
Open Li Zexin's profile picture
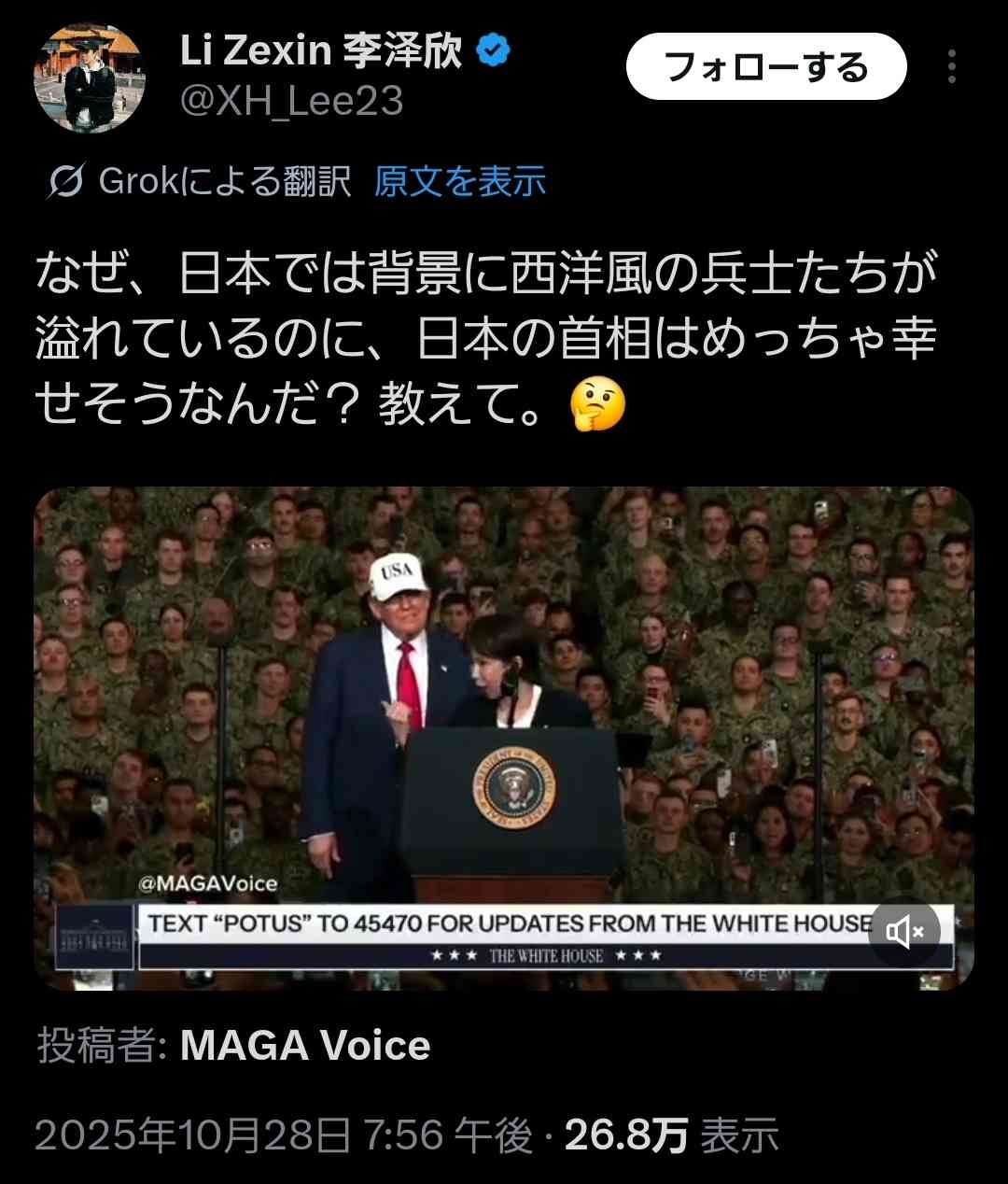pyautogui.click(x=89, y=78)
